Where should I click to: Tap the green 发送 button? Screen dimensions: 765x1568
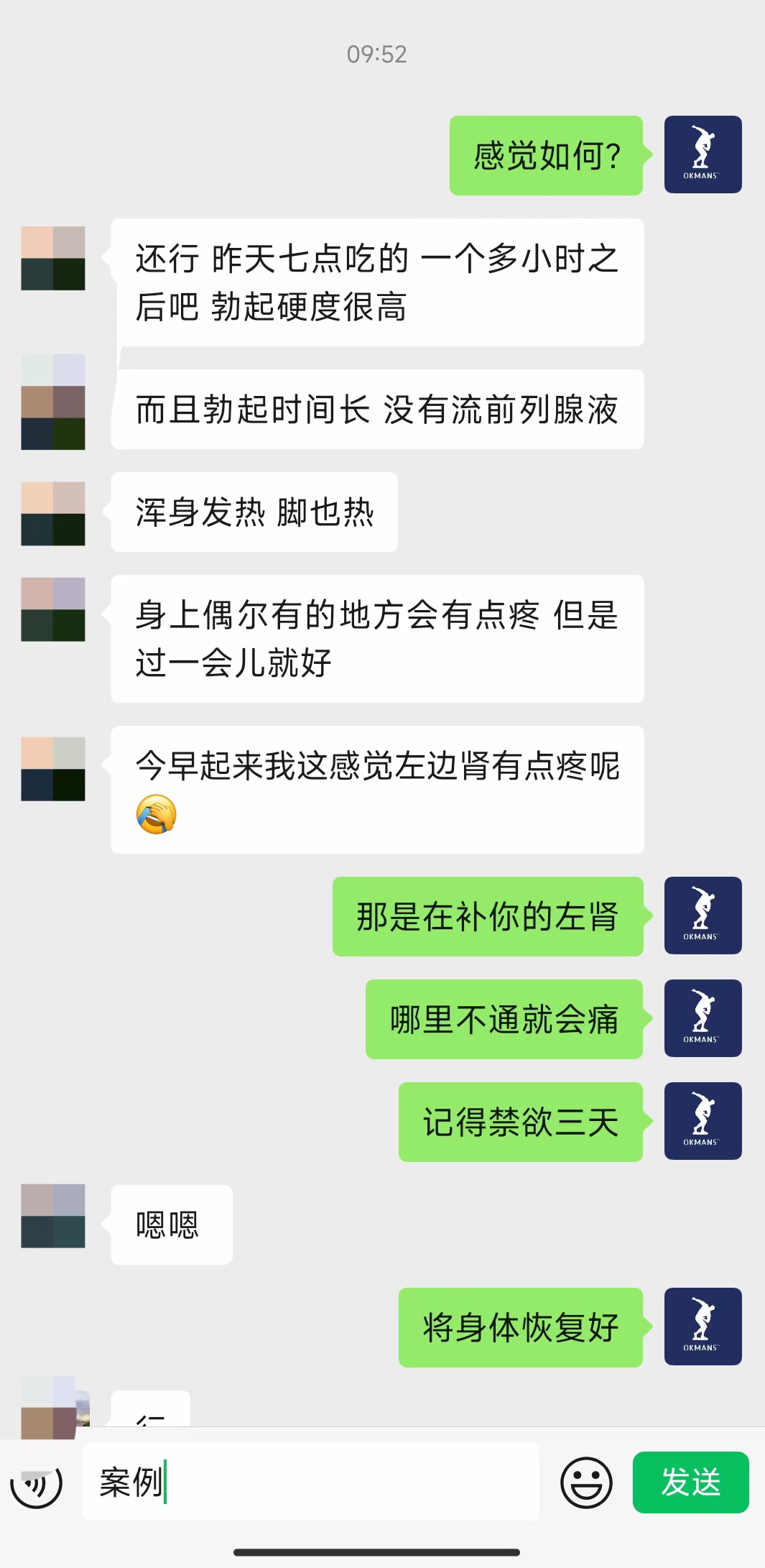pos(690,1482)
